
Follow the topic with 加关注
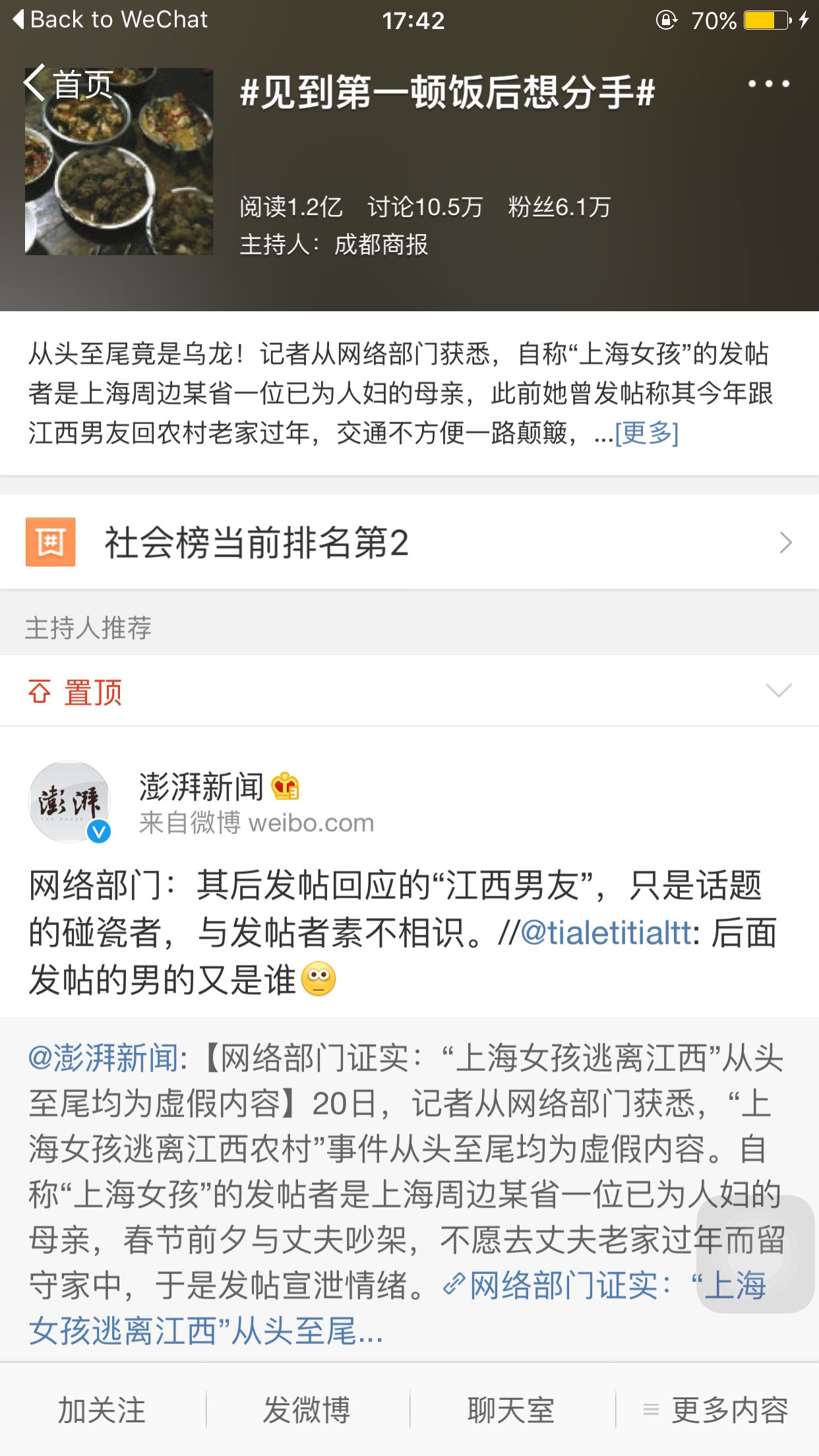click(102, 1410)
